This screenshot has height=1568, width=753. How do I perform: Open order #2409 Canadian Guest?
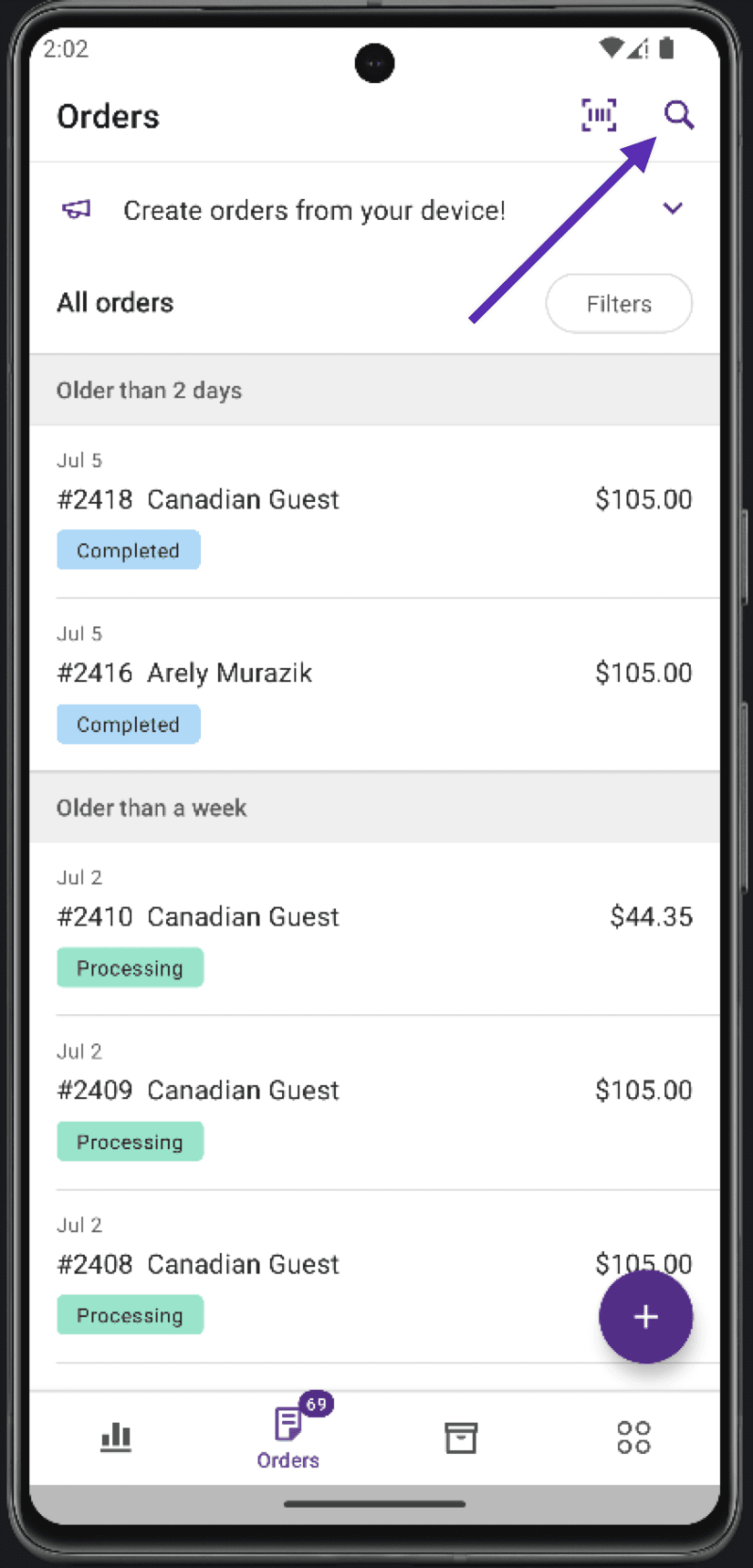click(375, 1102)
